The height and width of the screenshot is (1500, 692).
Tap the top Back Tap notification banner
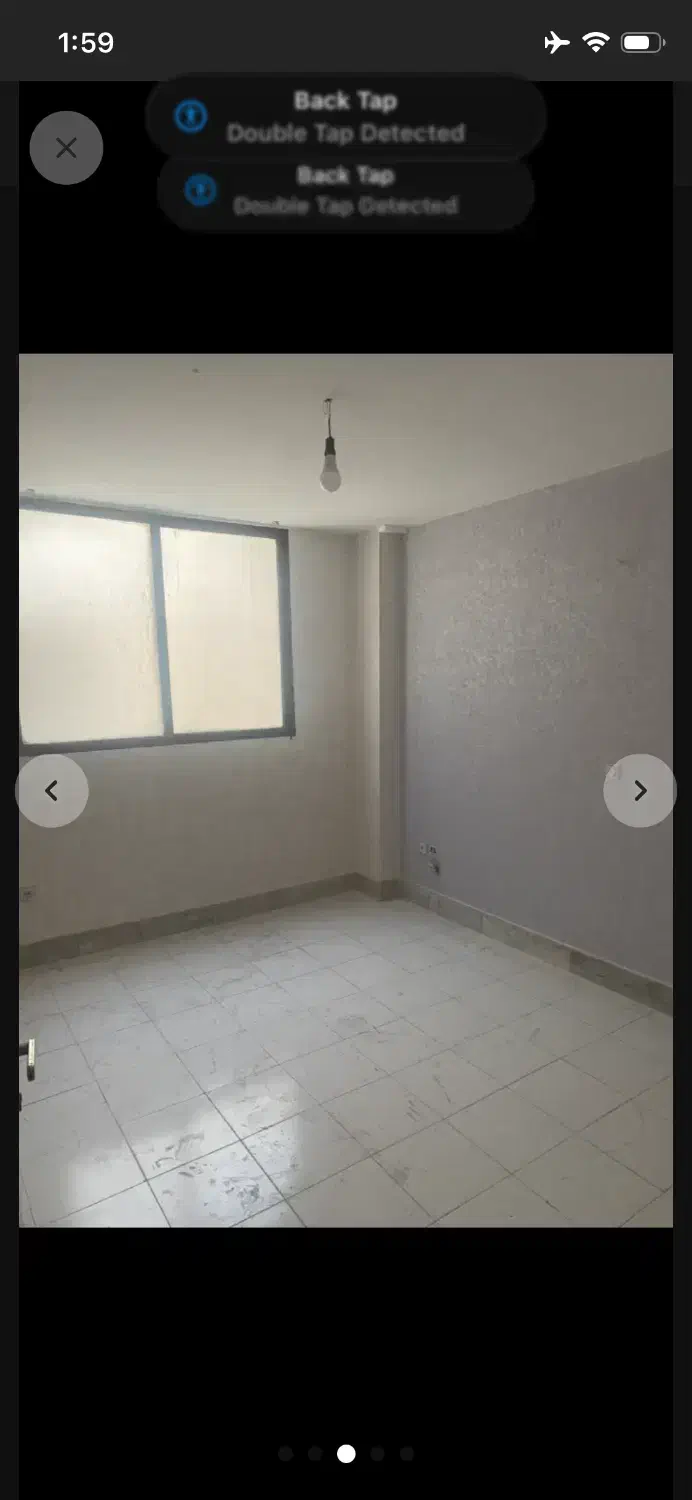346,116
